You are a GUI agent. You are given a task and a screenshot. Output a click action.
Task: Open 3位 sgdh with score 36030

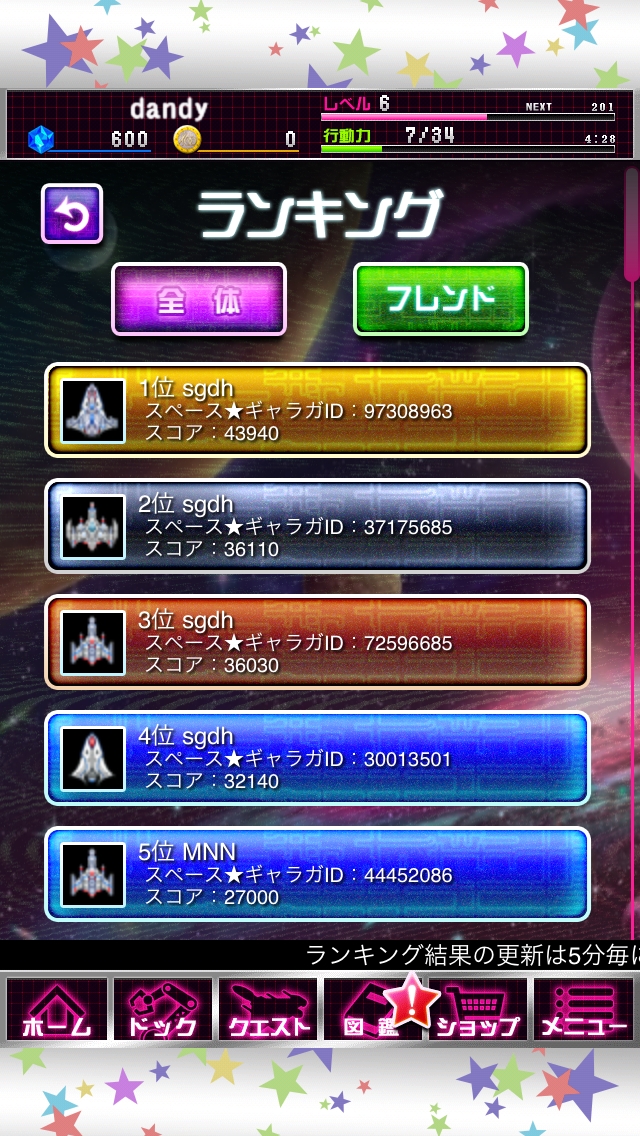318,642
